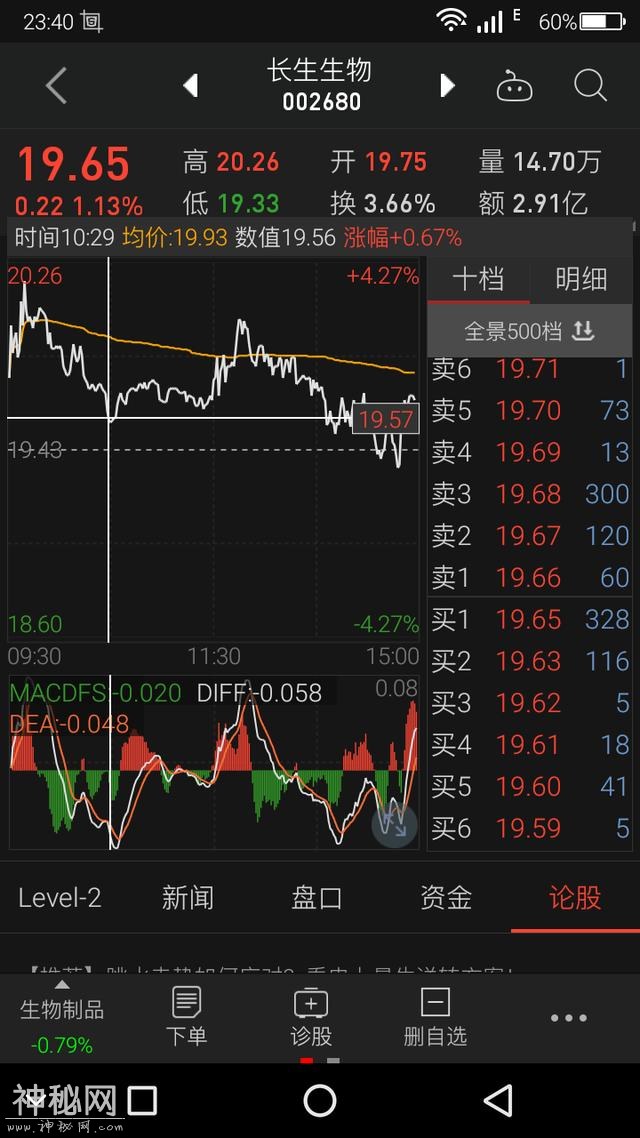
Task: Switch to the next stock
Action: click(x=447, y=86)
